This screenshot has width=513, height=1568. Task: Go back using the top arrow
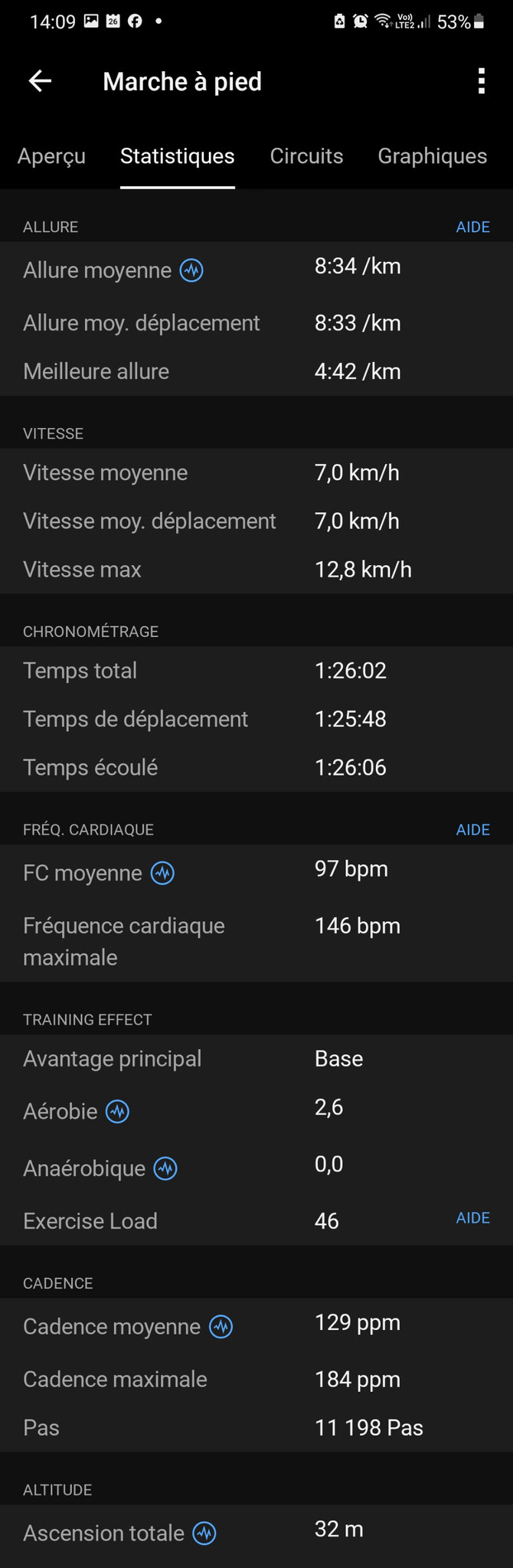(x=40, y=81)
